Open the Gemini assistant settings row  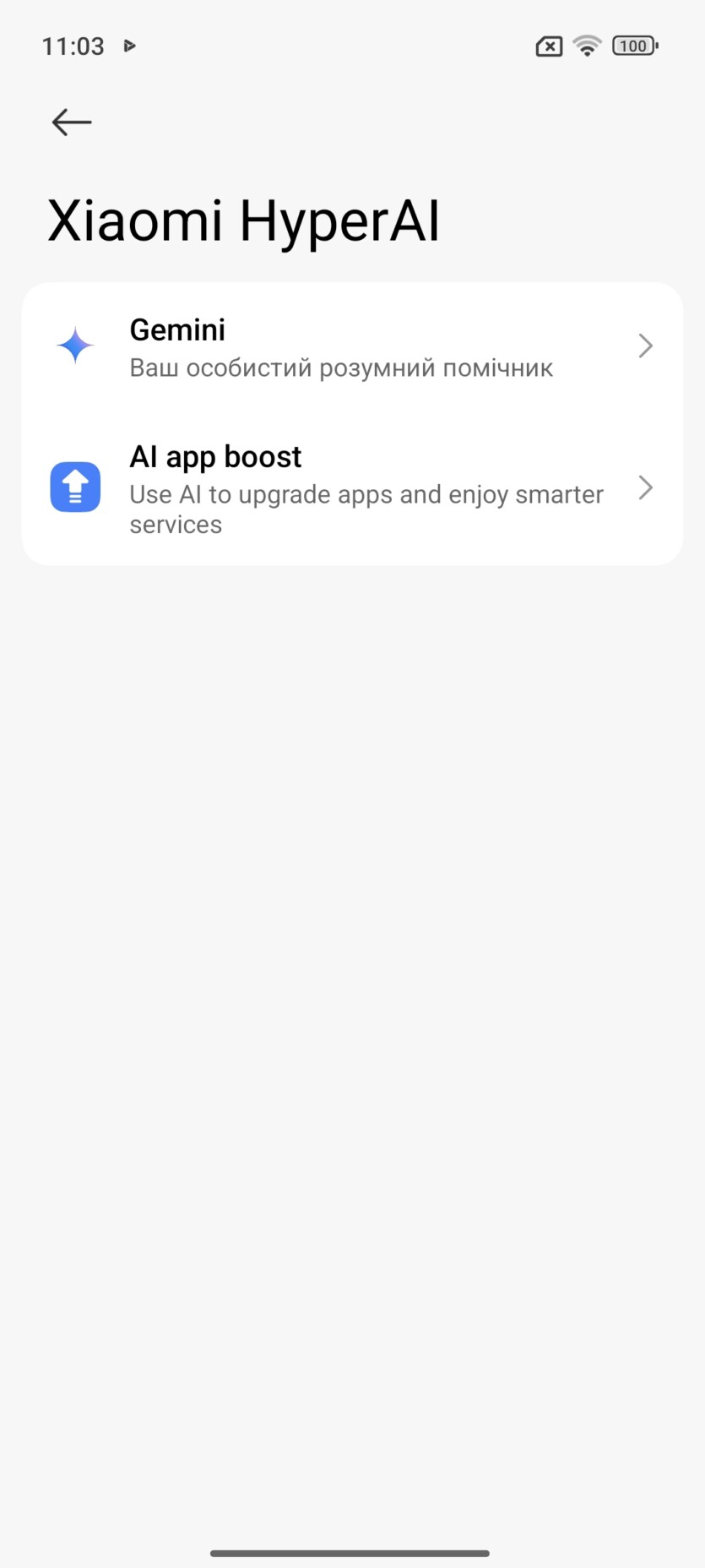(x=352, y=347)
